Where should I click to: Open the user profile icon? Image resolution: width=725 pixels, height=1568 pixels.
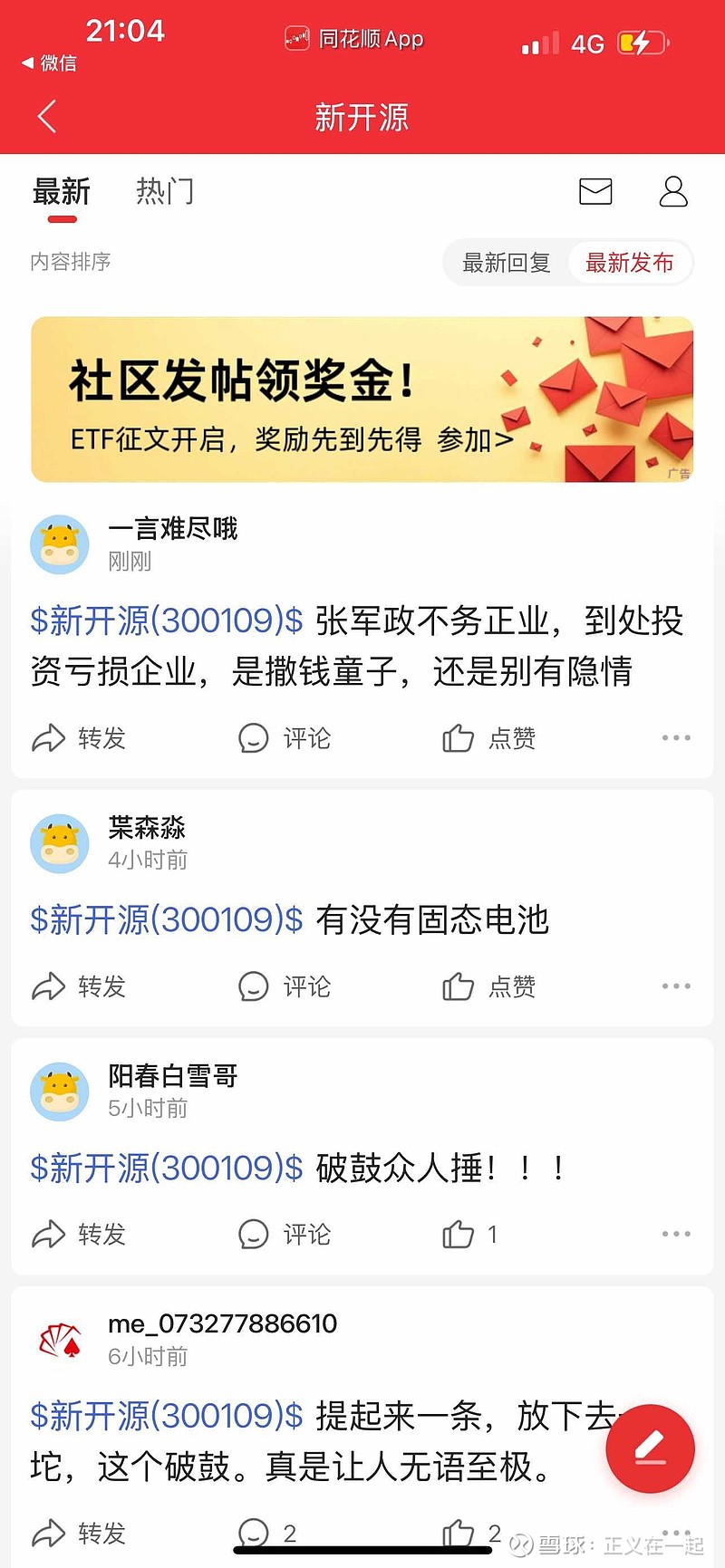[673, 191]
